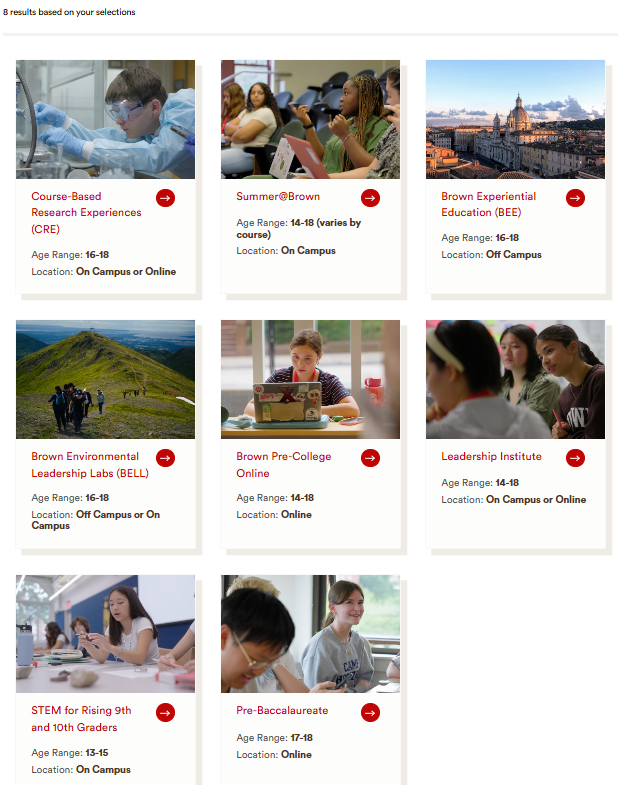Viewport: 625px width, 785px height.
Task: Tap the arrow icon beside Pre-Baccalaureate
Action: pos(371,712)
